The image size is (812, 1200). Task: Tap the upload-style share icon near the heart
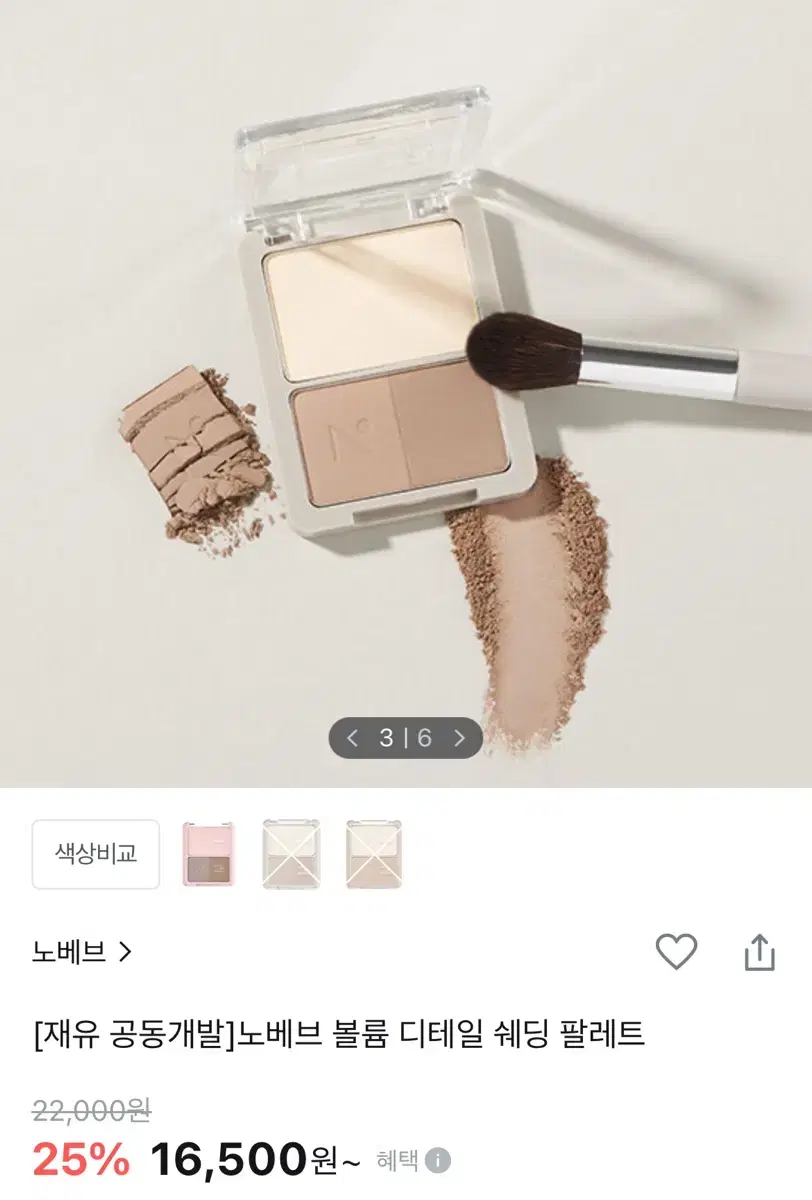[760, 952]
